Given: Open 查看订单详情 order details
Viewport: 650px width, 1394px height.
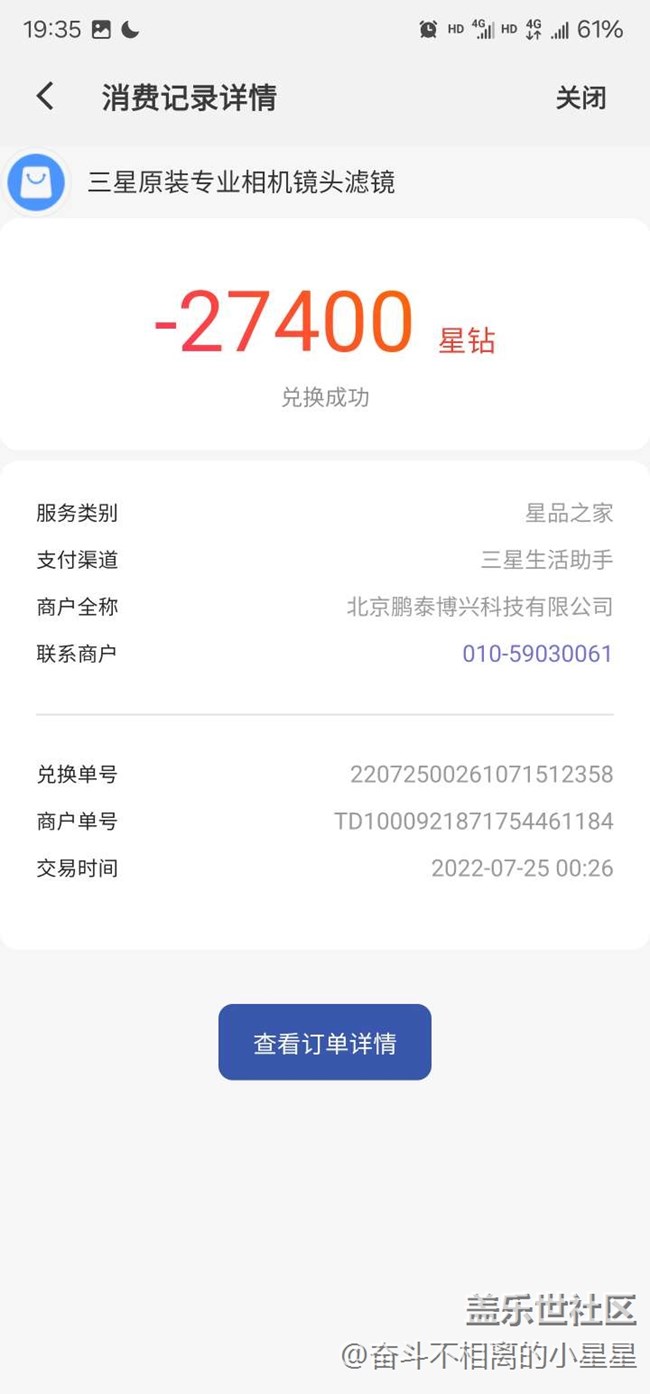Looking at the screenshot, I should coord(325,1043).
